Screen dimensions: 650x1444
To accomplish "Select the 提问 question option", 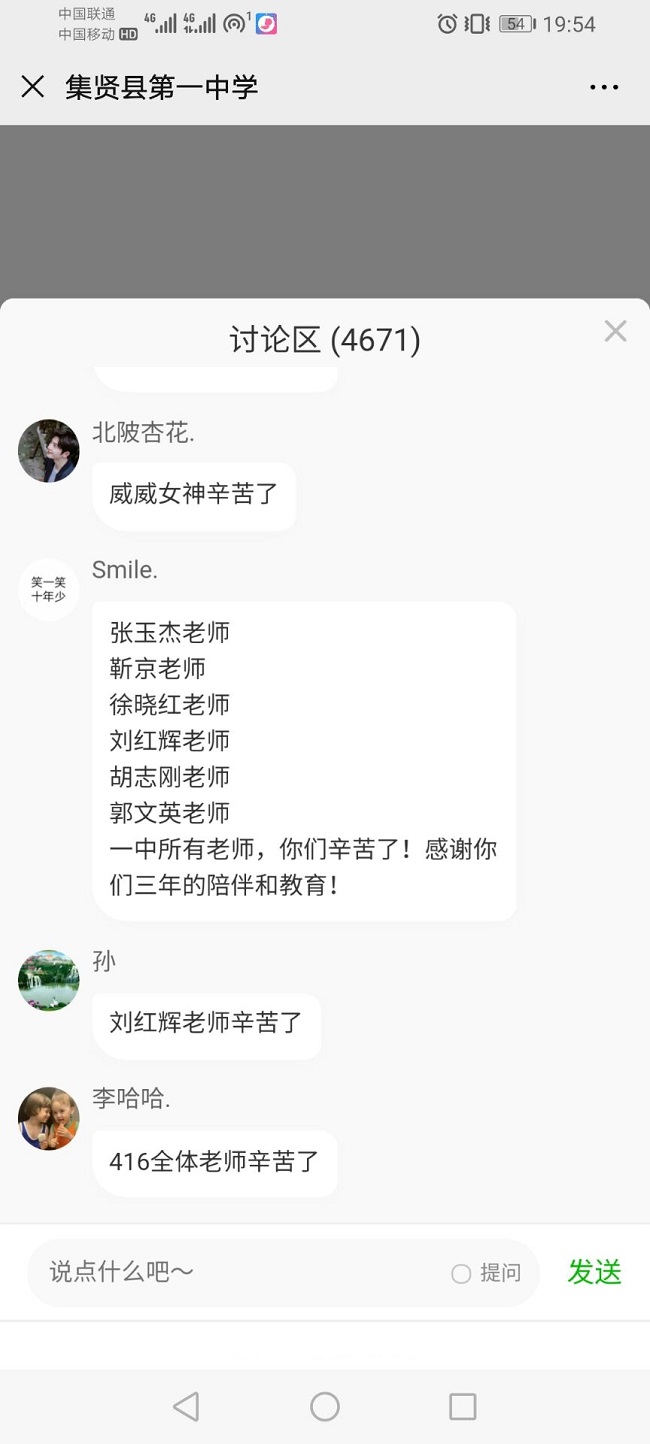I will (486, 1273).
